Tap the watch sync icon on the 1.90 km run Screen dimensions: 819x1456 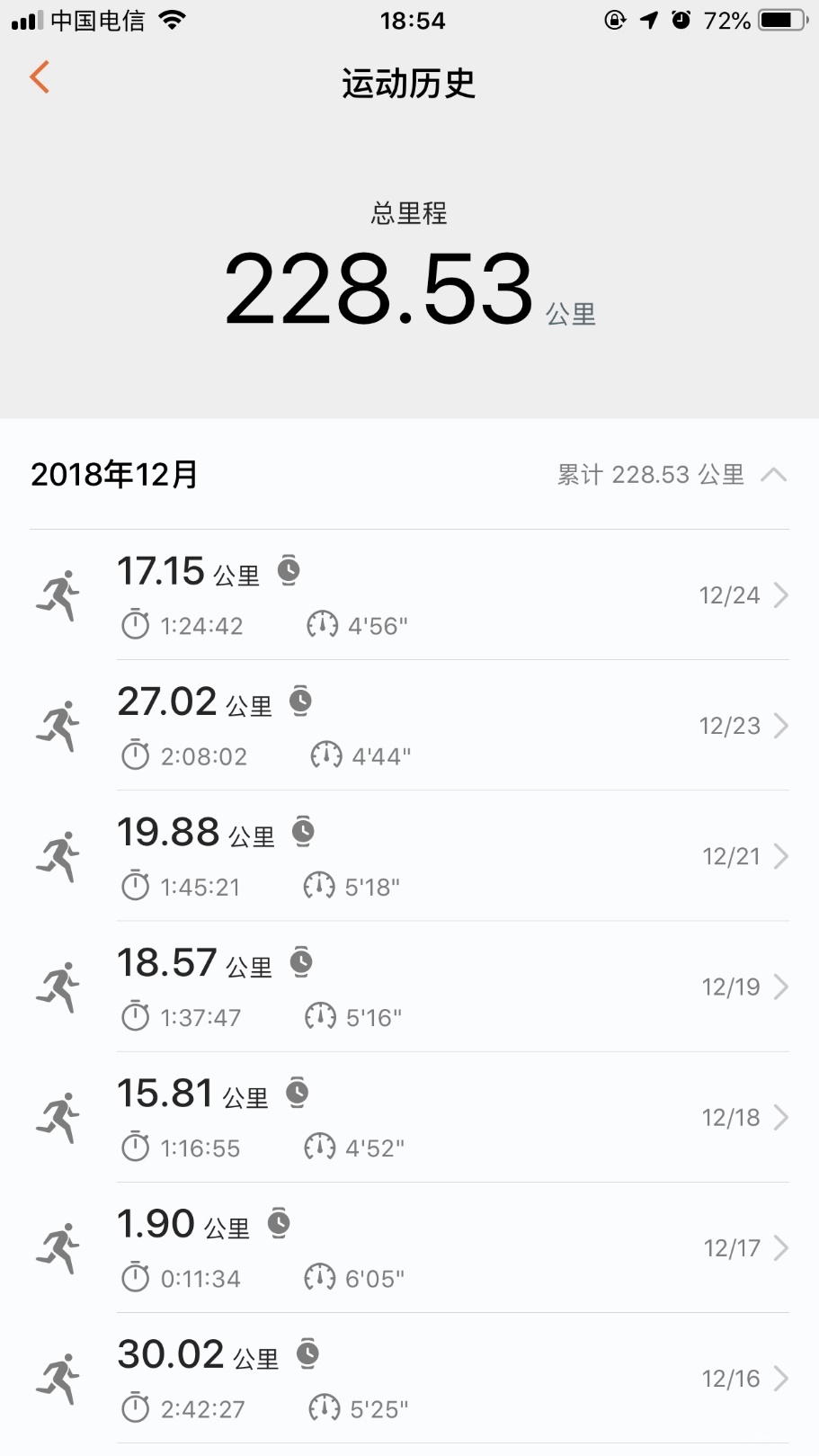pyautogui.click(x=280, y=1222)
